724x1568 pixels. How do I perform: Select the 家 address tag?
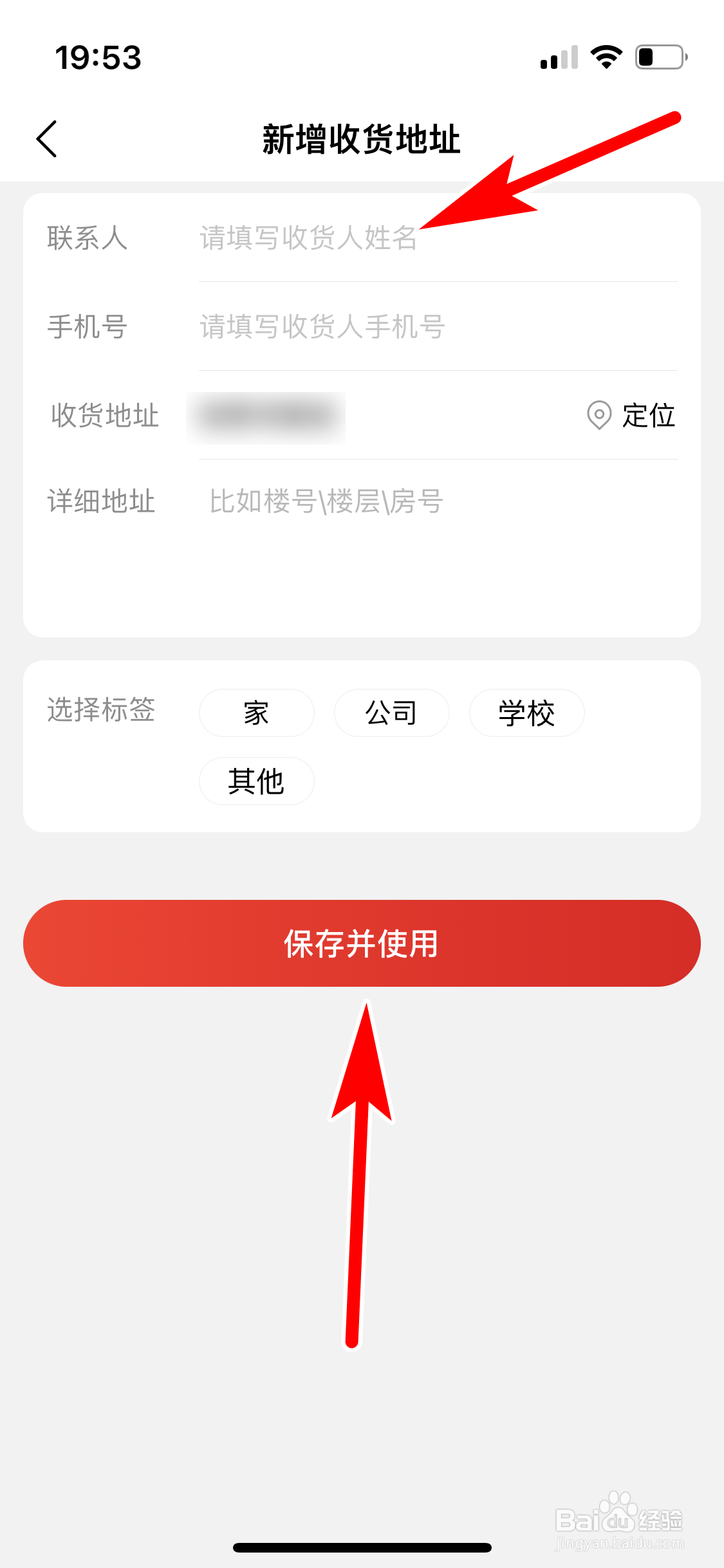pyautogui.click(x=256, y=712)
